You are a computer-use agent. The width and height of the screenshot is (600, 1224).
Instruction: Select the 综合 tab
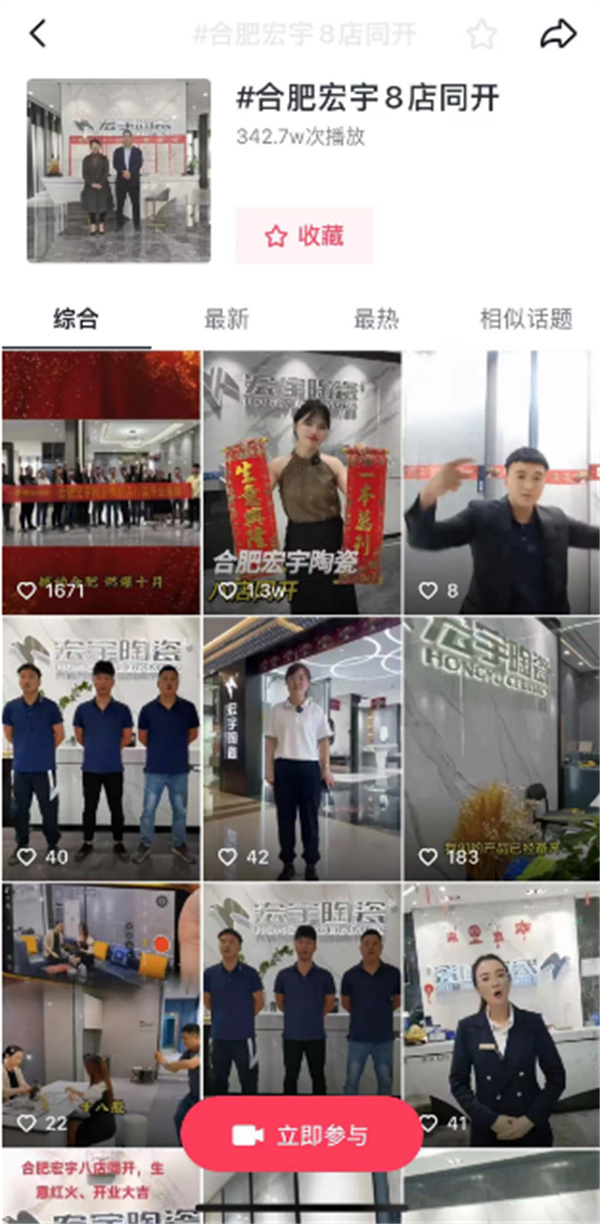coord(76,320)
